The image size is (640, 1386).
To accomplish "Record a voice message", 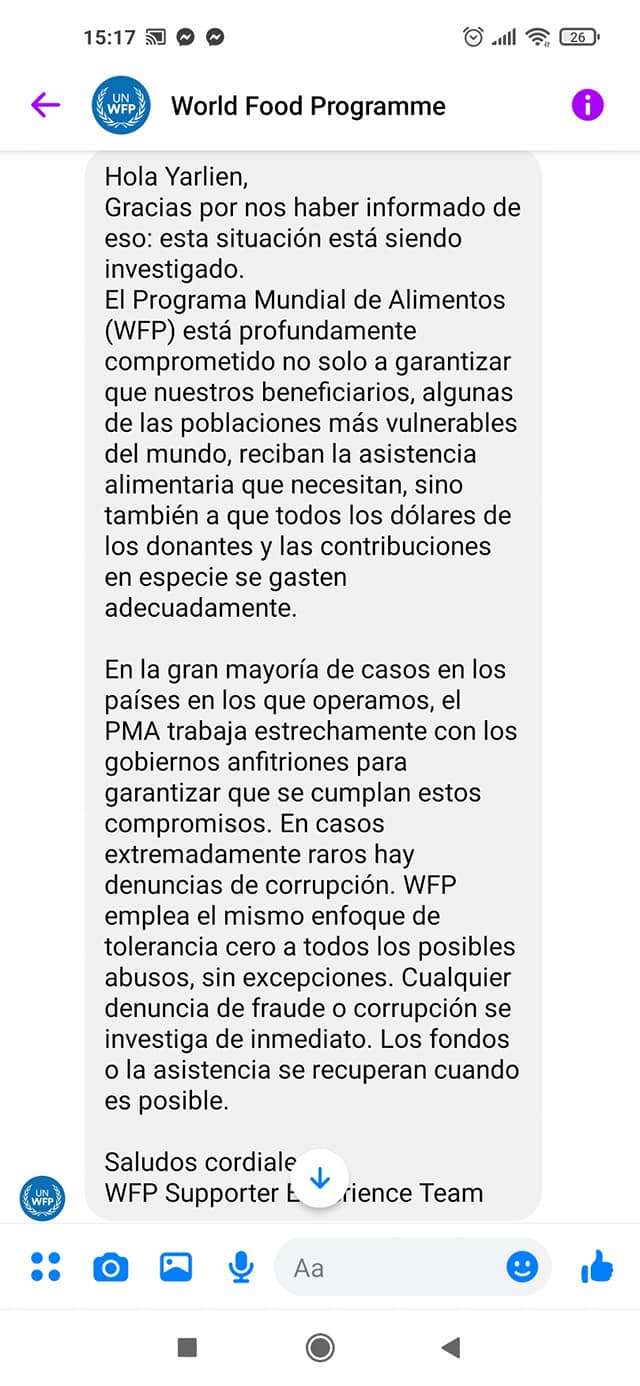I will (x=240, y=1267).
